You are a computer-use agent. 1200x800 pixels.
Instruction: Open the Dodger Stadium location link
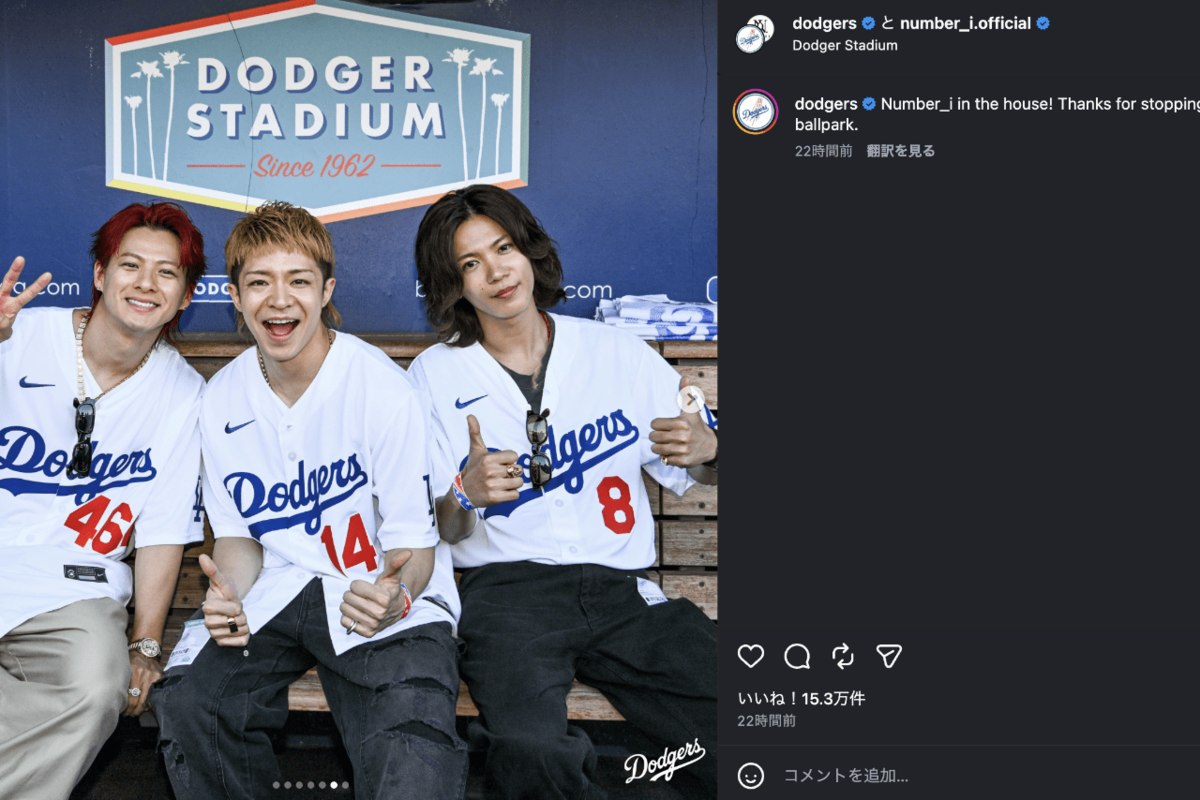(845, 45)
